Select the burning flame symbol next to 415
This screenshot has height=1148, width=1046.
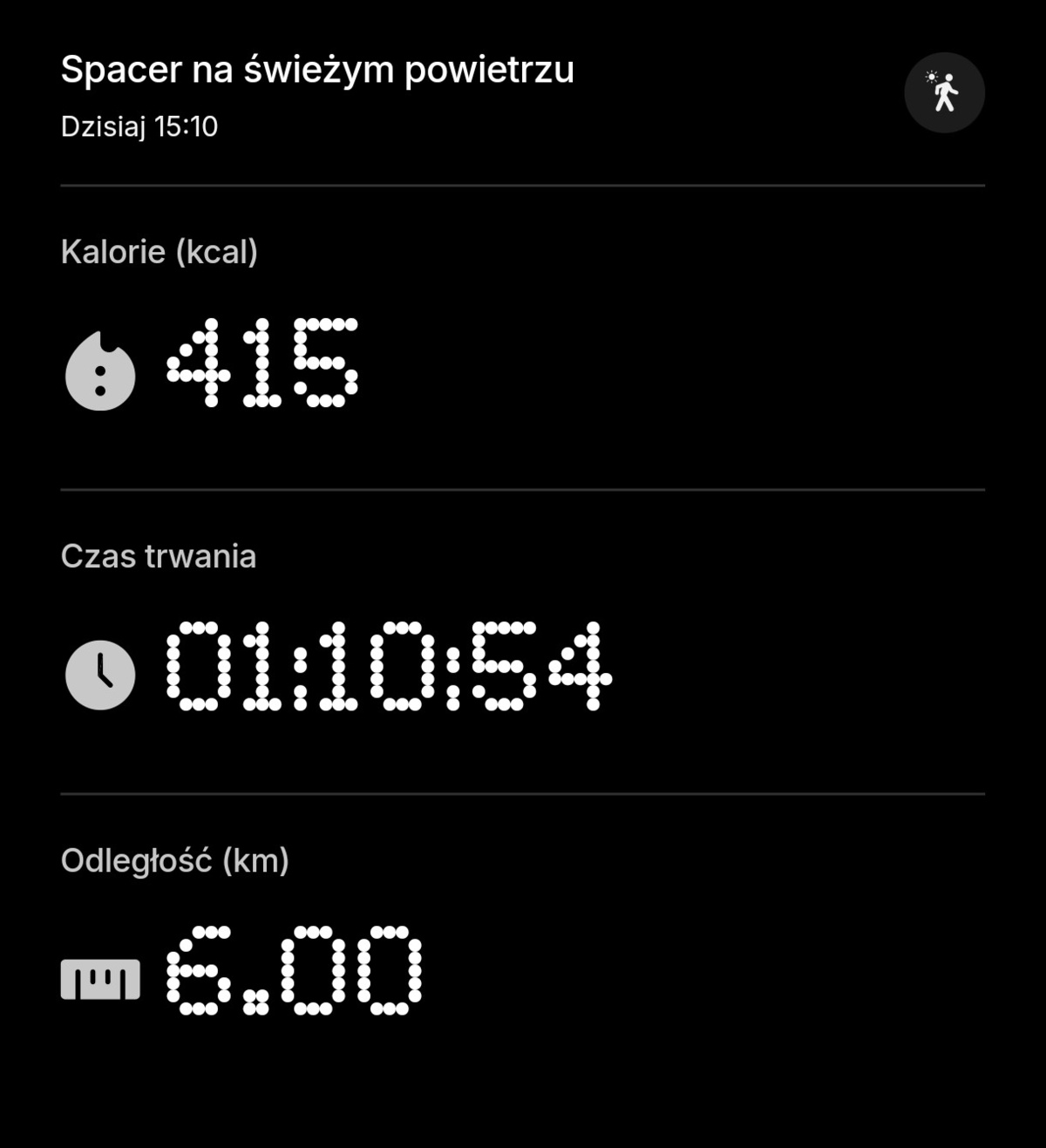(x=102, y=371)
